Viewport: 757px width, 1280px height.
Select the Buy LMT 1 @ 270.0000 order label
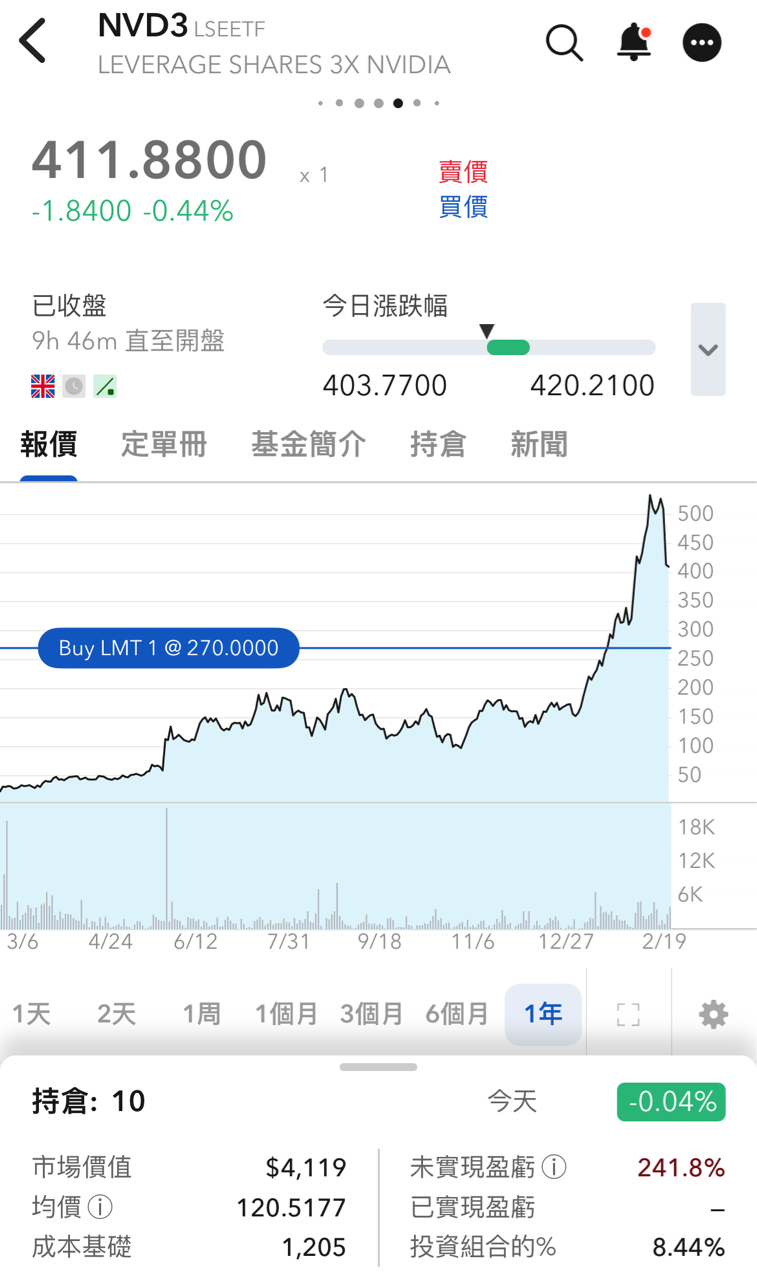pos(169,648)
